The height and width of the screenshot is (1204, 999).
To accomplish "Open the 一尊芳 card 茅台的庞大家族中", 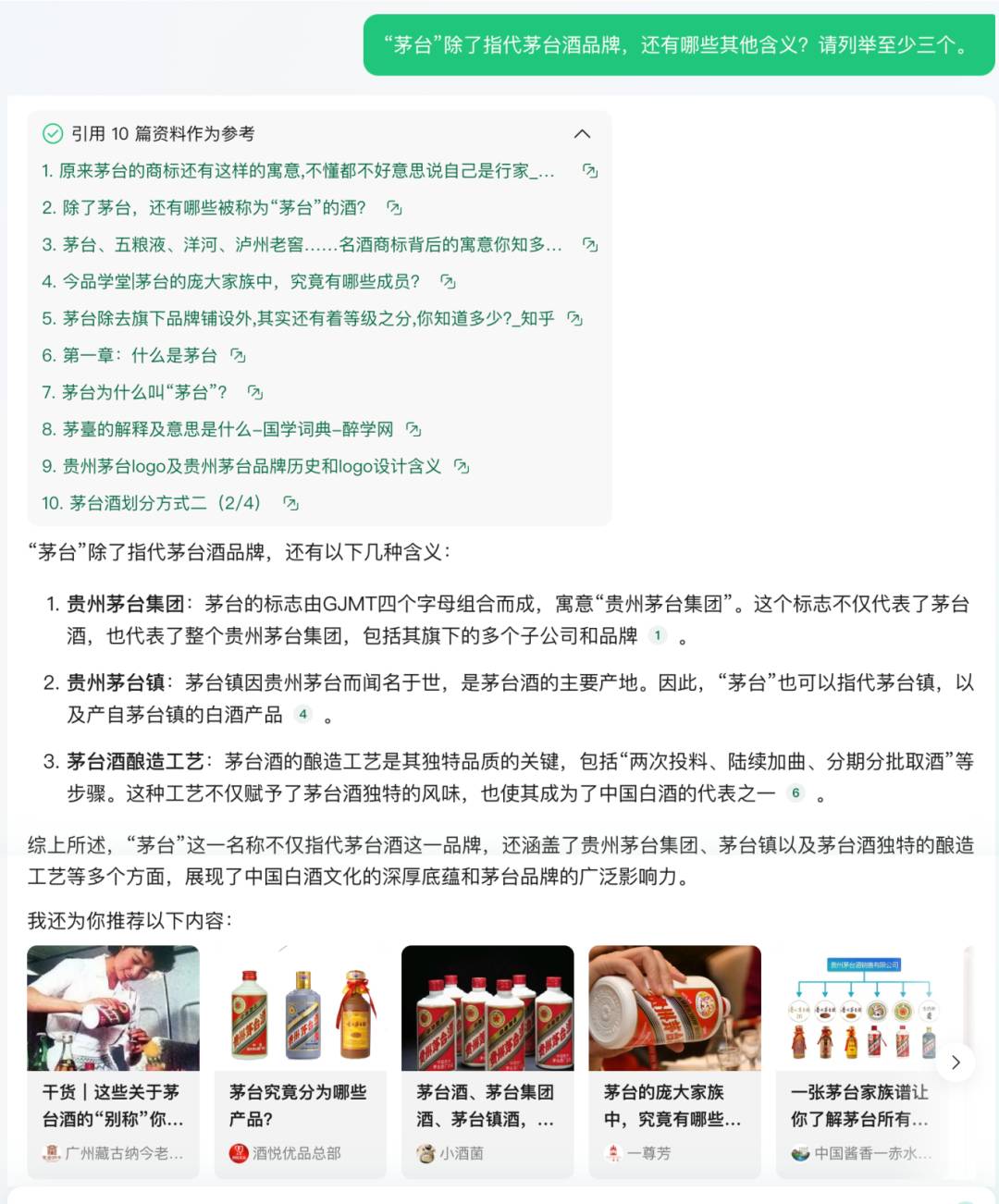I will click(674, 1062).
